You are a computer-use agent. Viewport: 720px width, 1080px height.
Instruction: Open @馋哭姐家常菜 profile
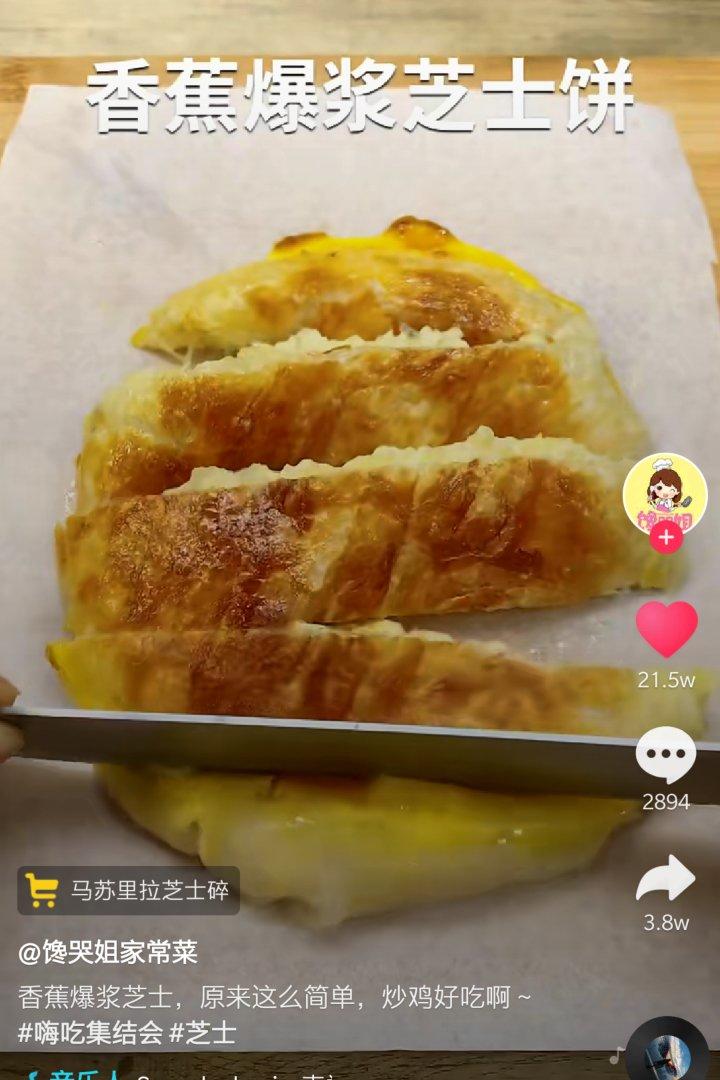click(x=108, y=952)
